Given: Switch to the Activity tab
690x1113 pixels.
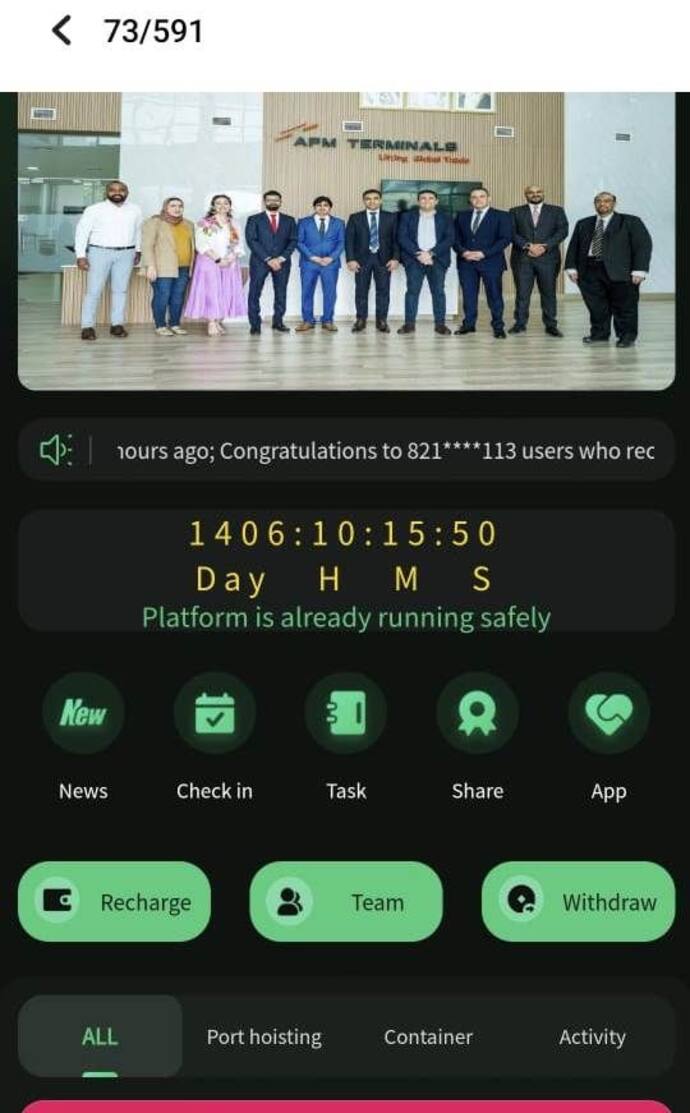Looking at the screenshot, I should tap(592, 1037).
